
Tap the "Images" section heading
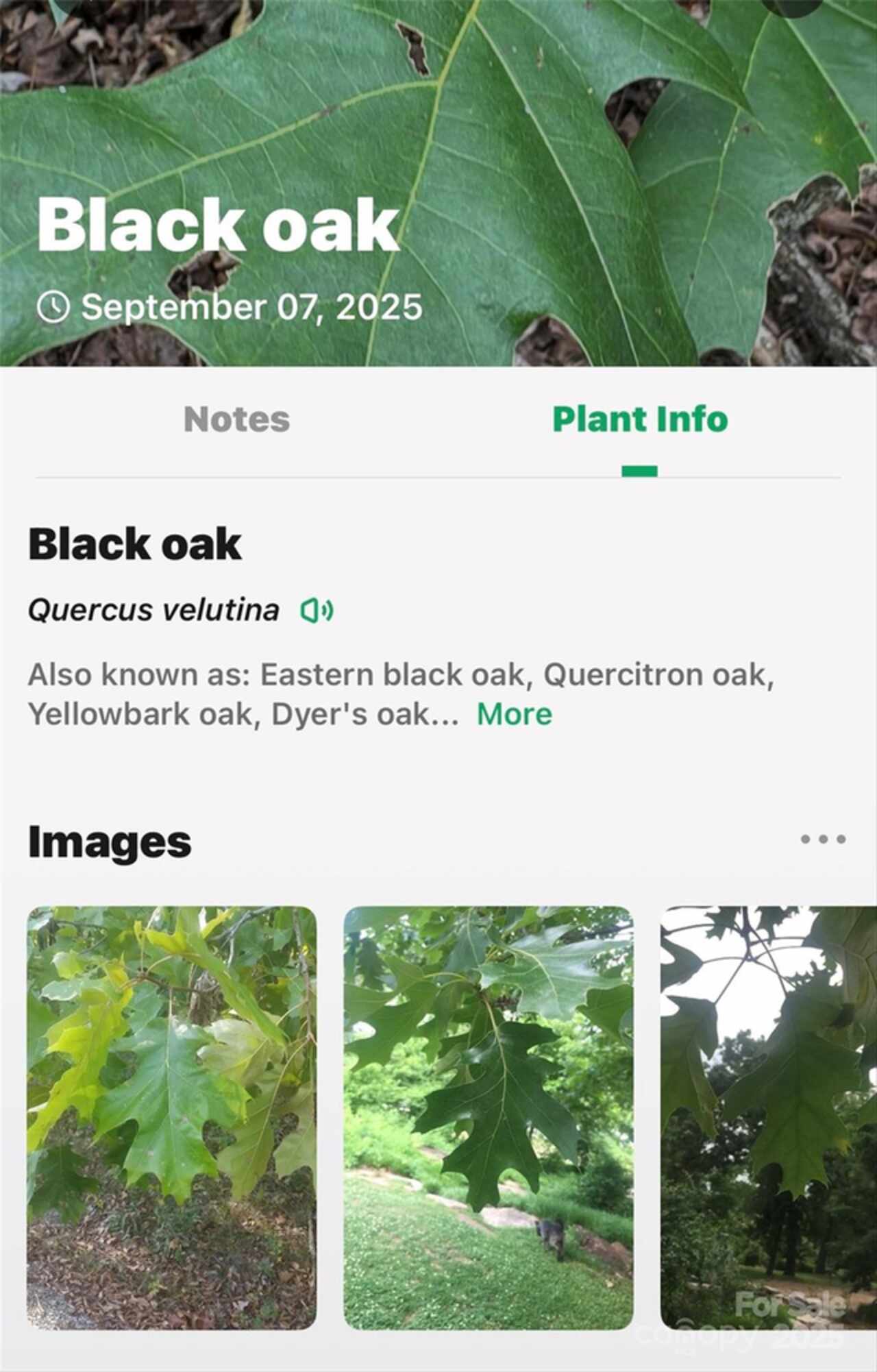[x=110, y=842]
